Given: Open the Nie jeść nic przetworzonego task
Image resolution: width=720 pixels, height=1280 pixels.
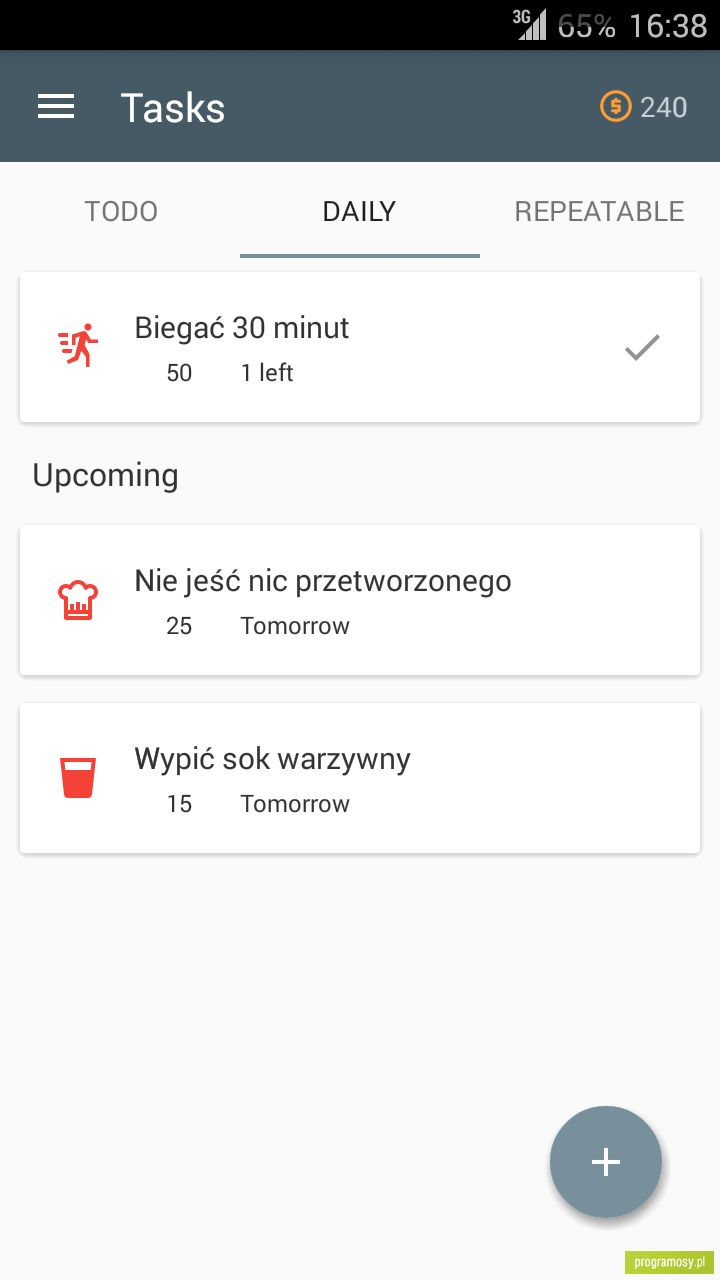Looking at the screenshot, I should click(360, 600).
